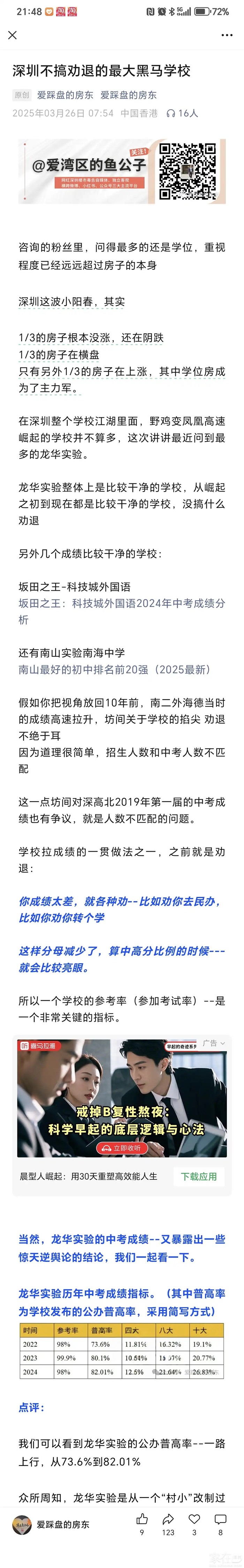Viewport: 244px width, 1568px height.
Task: Tap the heart icon in bottom bar
Action: coord(195,1519)
